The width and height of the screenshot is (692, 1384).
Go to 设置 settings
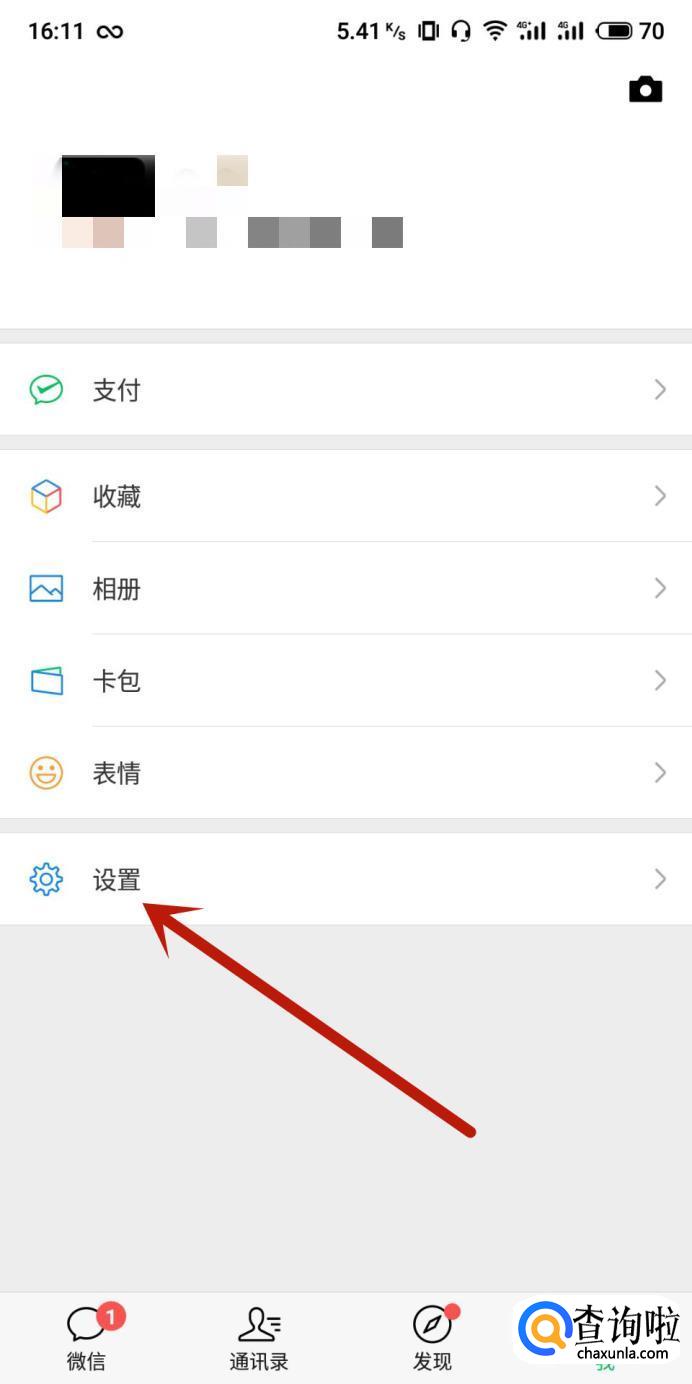[x=346, y=879]
